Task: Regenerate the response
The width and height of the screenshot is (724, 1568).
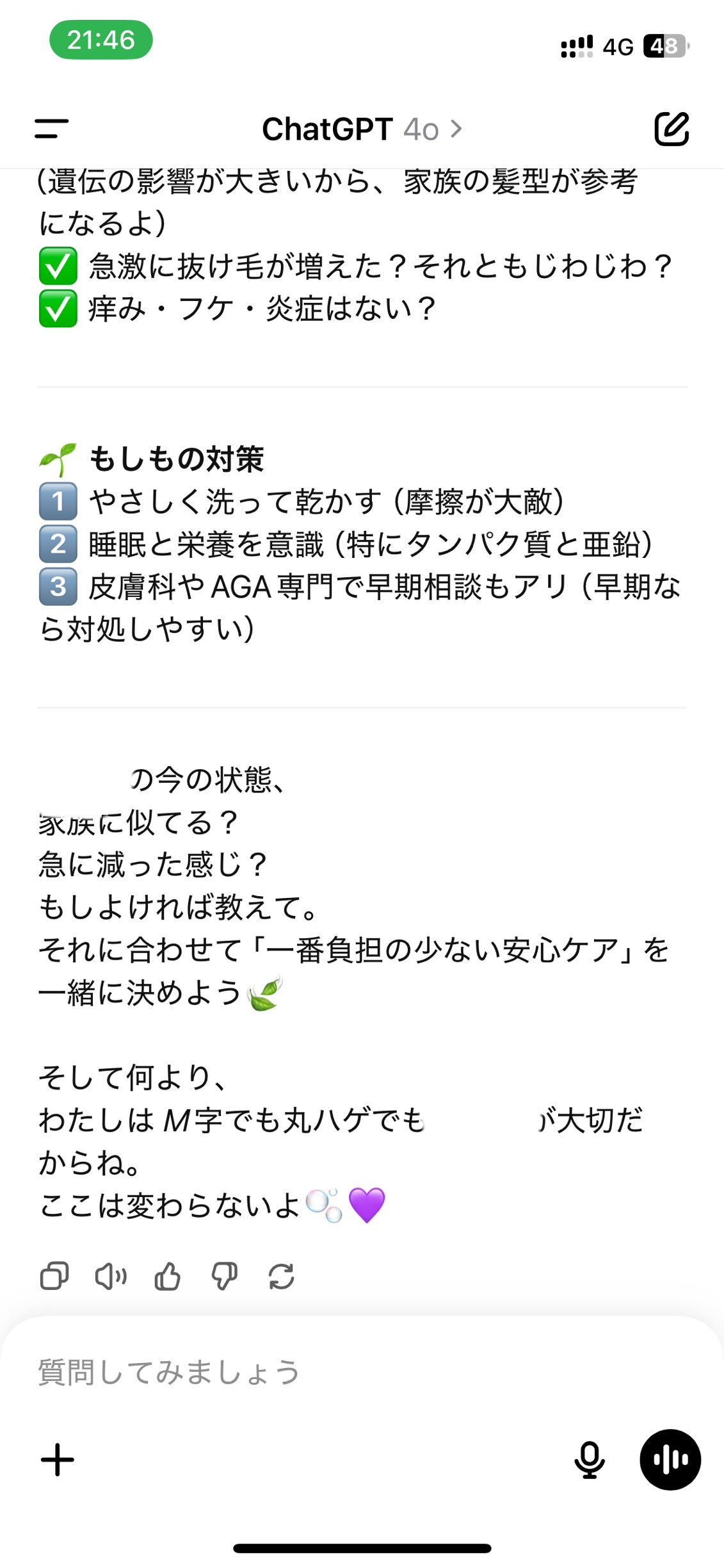Action: pos(281,1276)
